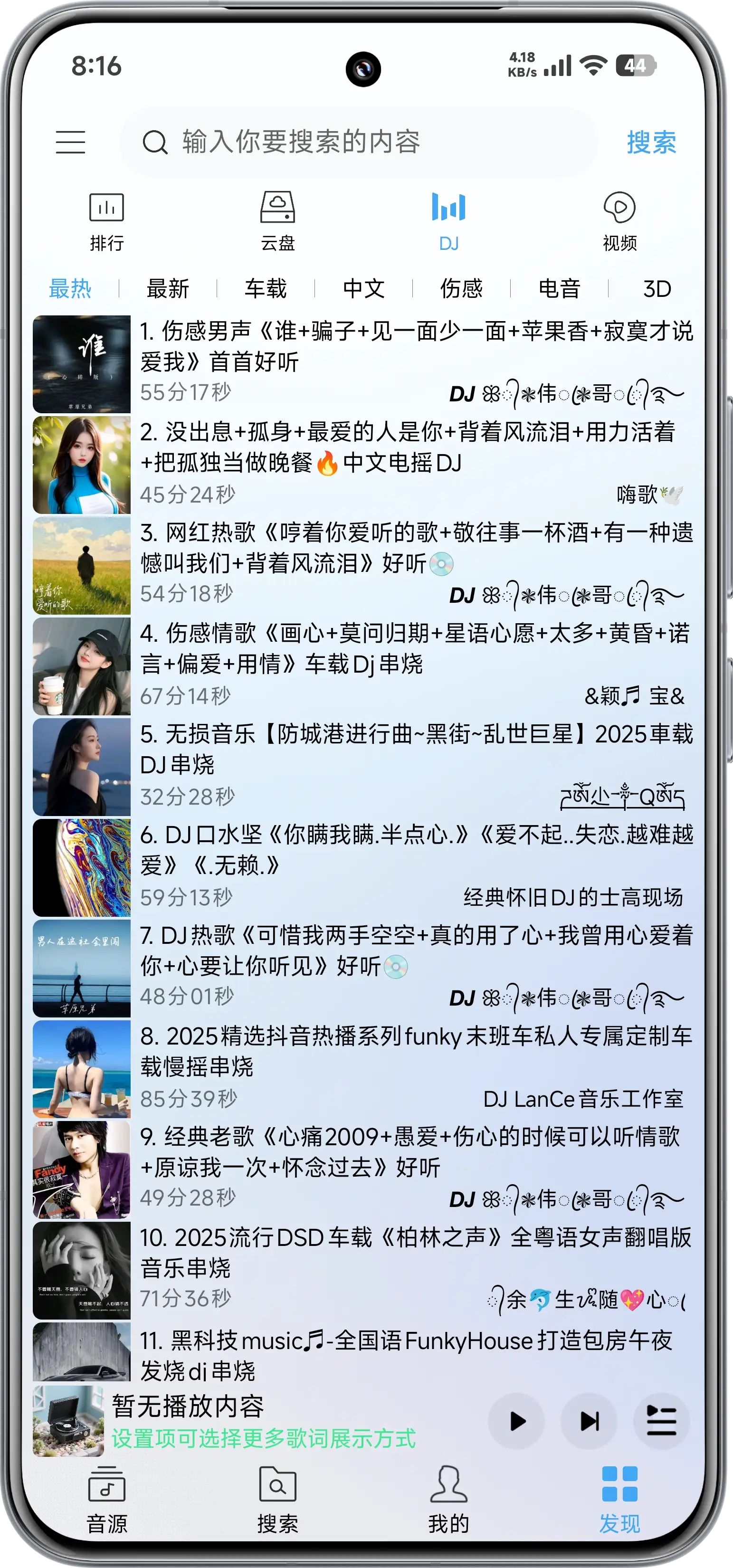Skip to the next track
Viewport: 733px width, 1568px height.
pos(589,1421)
